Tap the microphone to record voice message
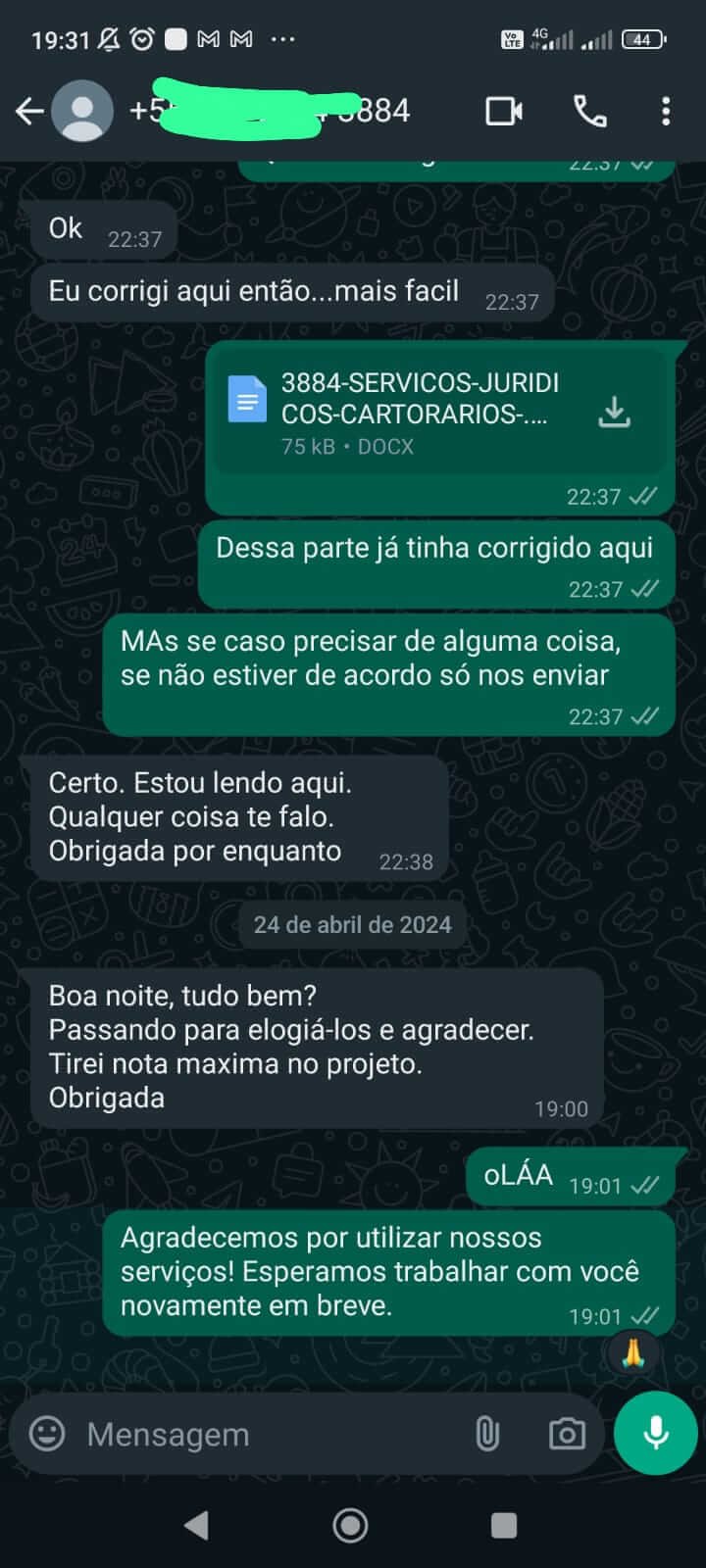 click(655, 1433)
